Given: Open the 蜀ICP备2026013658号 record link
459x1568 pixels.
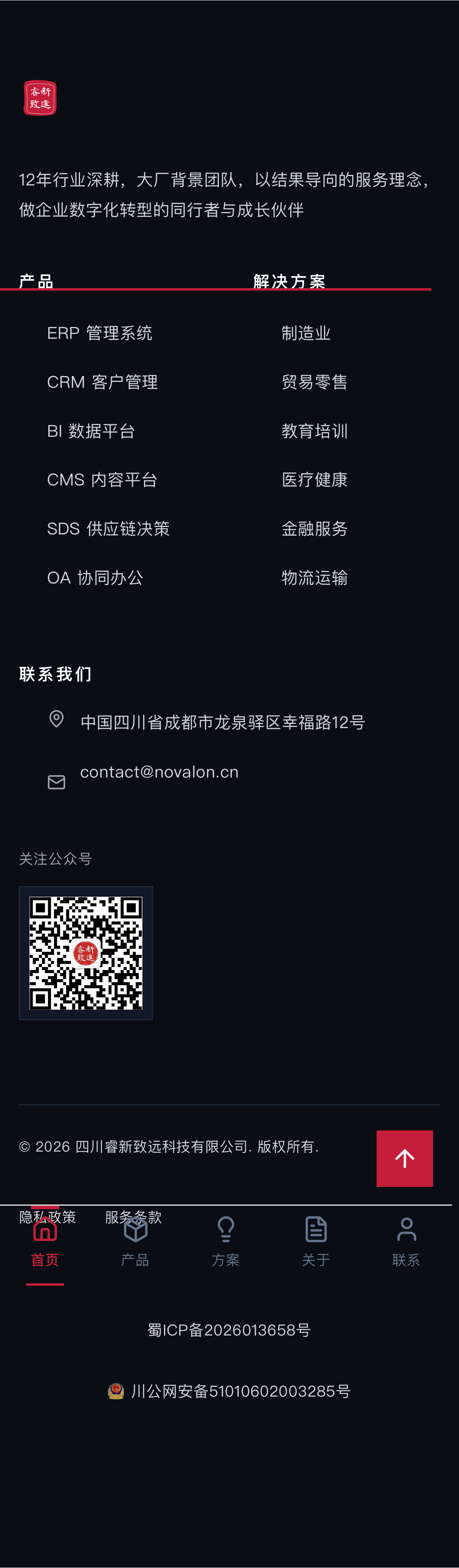Looking at the screenshot, I should point(229,1330).
